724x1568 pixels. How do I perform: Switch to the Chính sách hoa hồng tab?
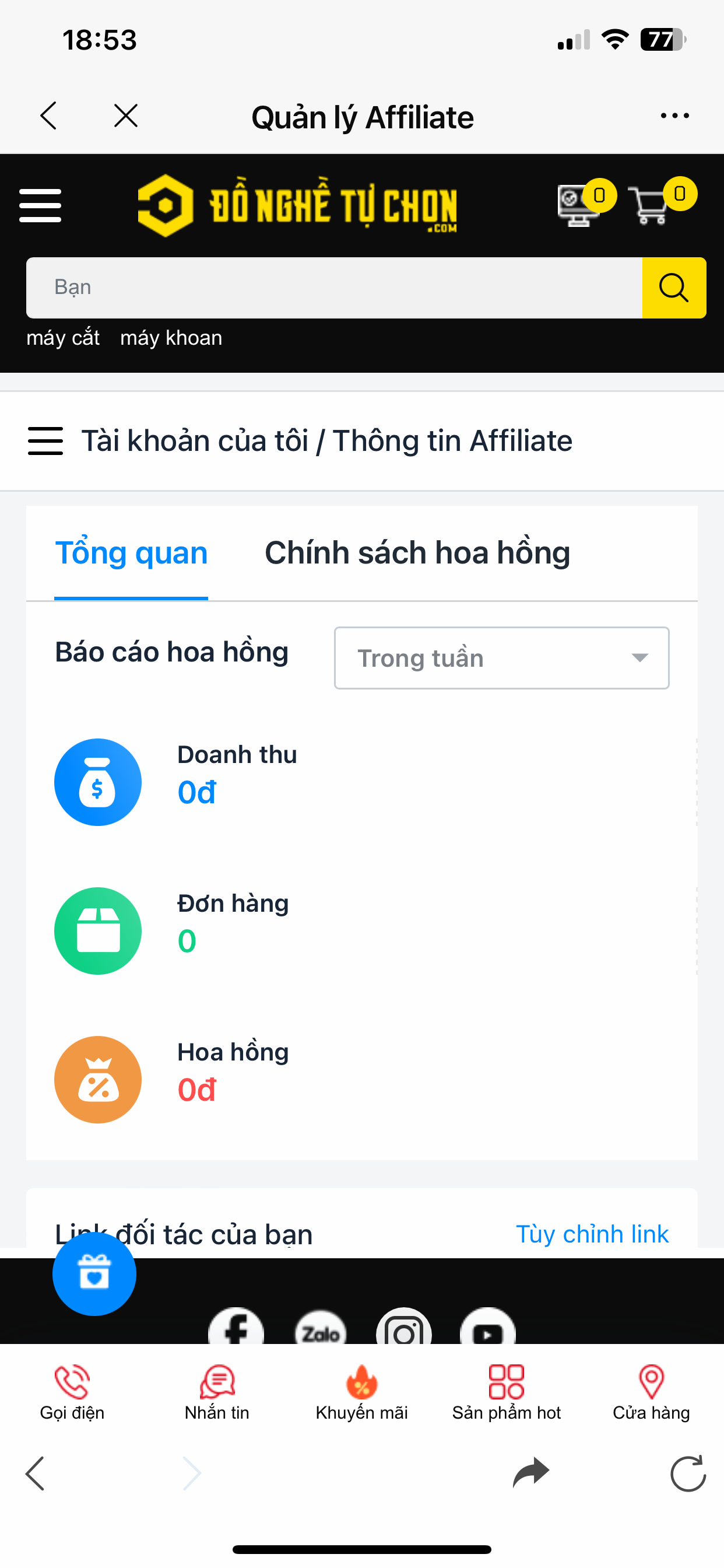417,552
